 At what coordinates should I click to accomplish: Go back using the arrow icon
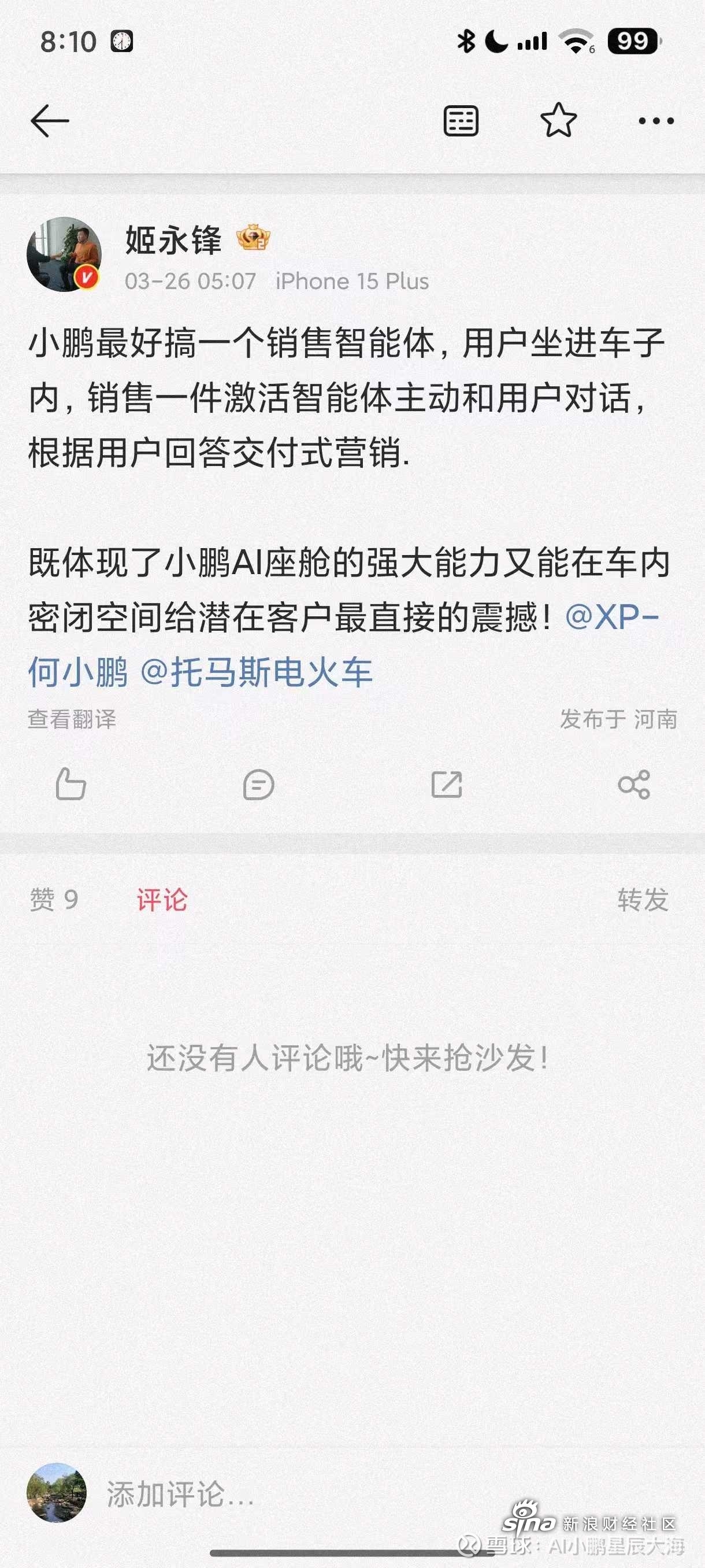pos(50,120)
